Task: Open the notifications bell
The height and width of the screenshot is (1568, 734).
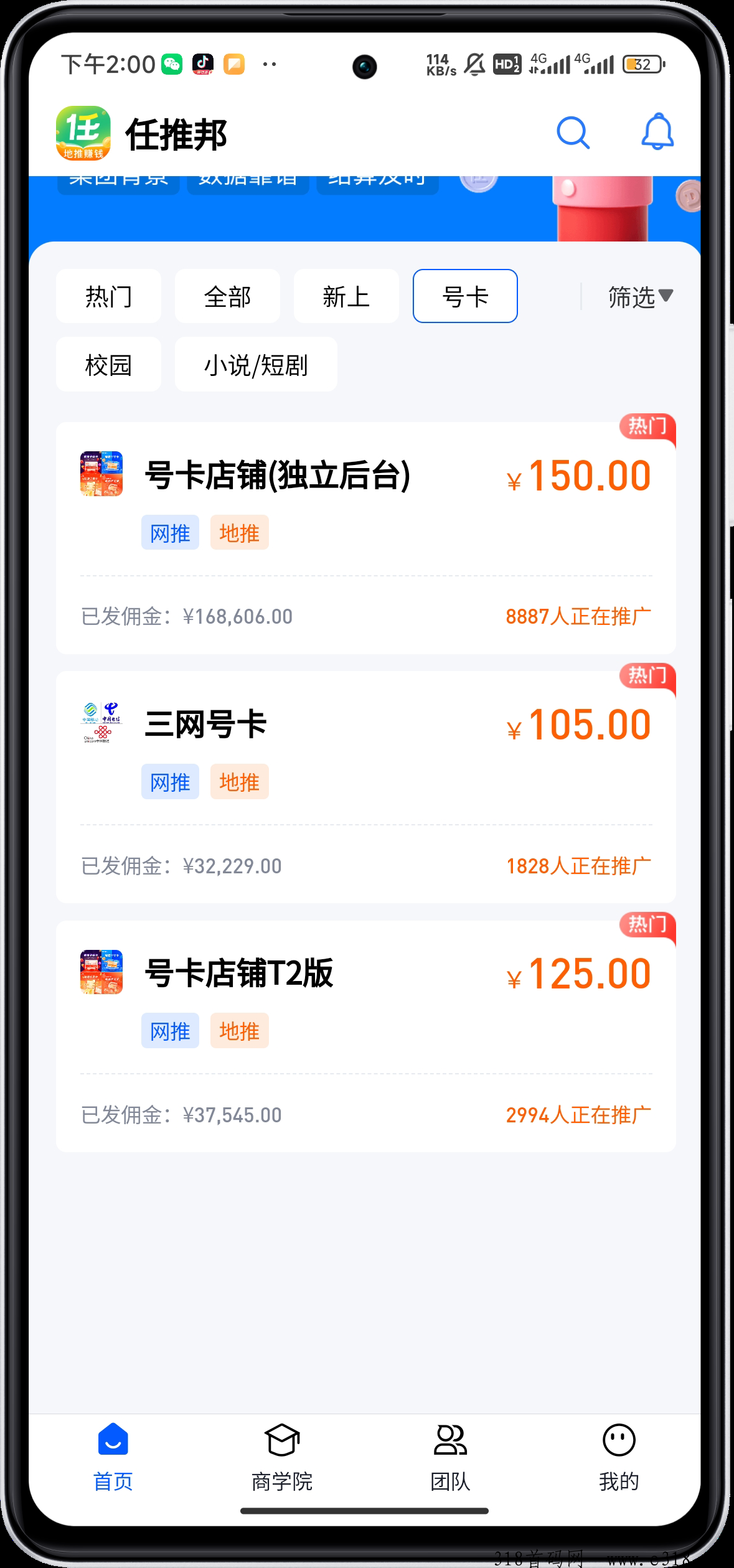Action: tap(657, 131)
